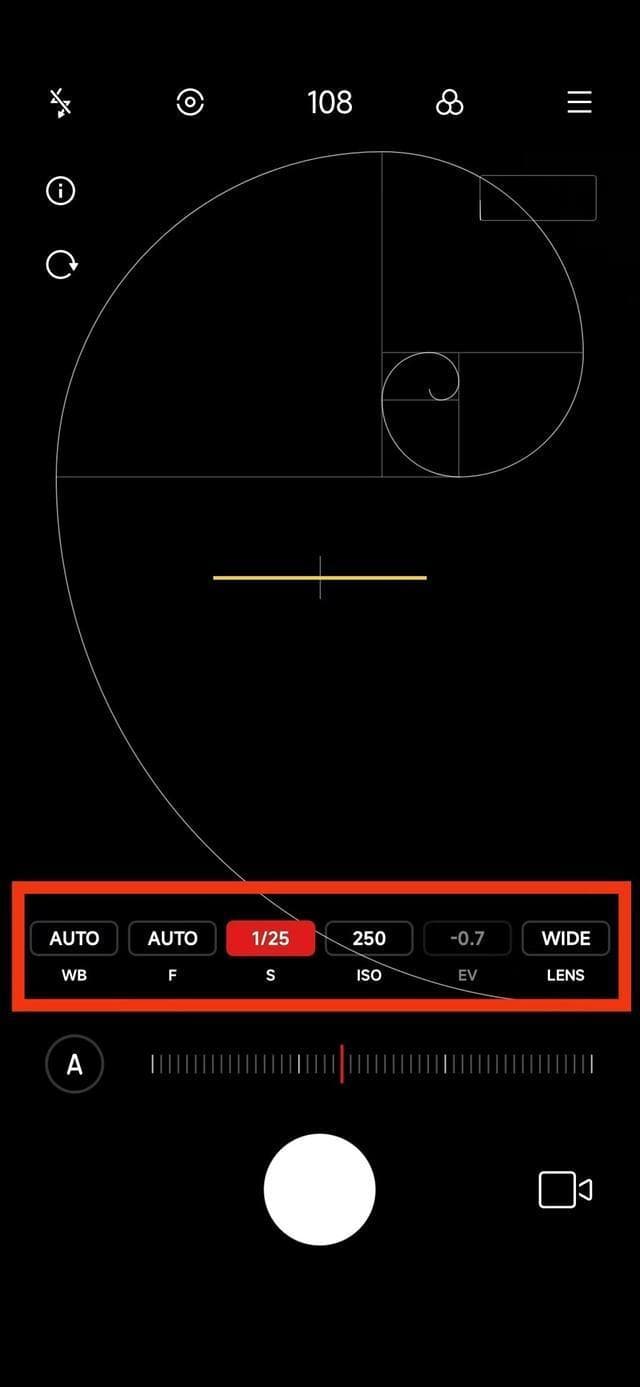640x1387 pixels.
Task: Tap the A auto button
Action: click(75, 1064)
